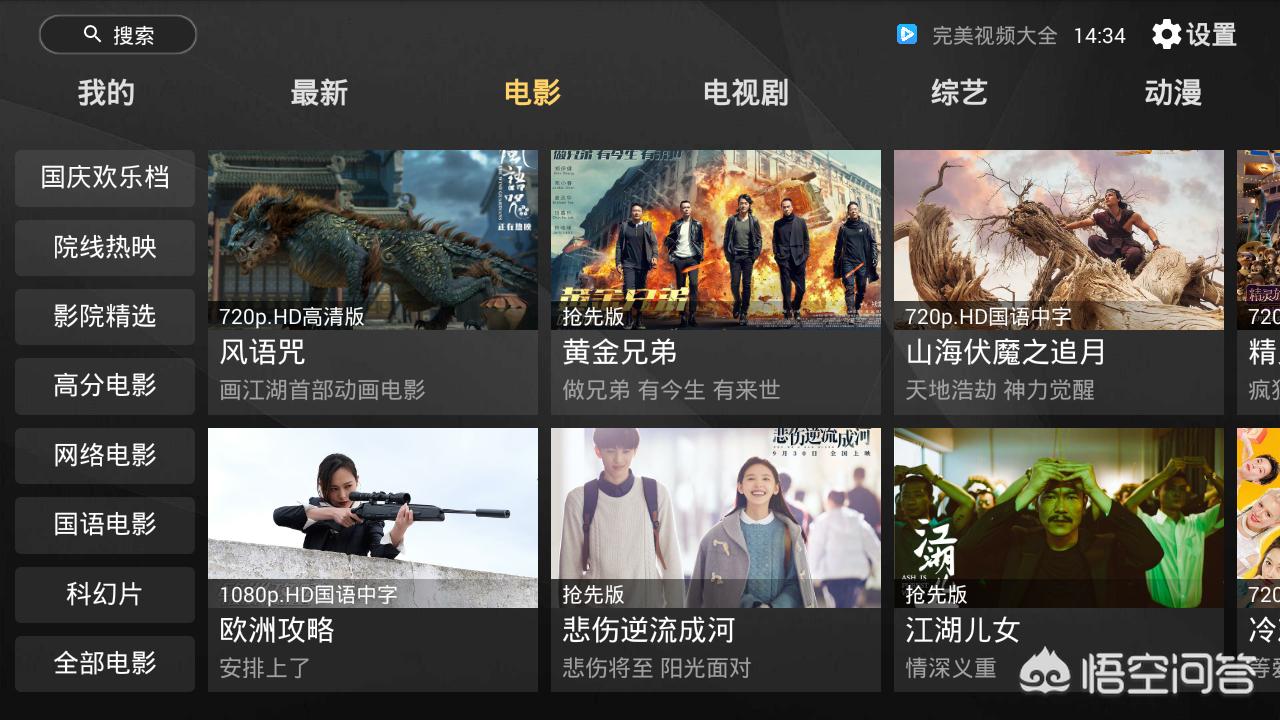This screenshot has height=720, width=1280.
Task: Switch to the 动漫 tab
Action: pos(1173,93)
